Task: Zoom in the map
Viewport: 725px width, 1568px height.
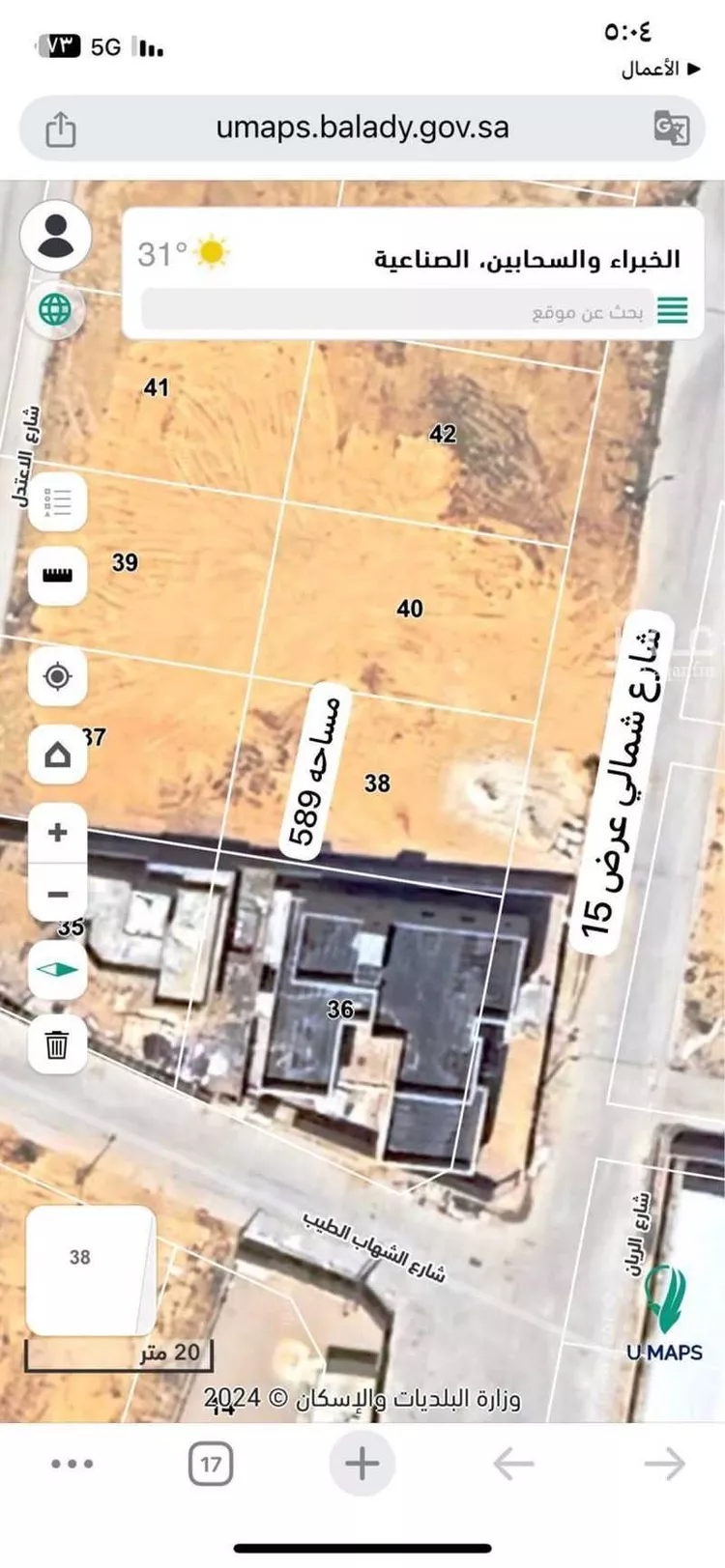Action: pyautogui.click(x=58, y=832)
